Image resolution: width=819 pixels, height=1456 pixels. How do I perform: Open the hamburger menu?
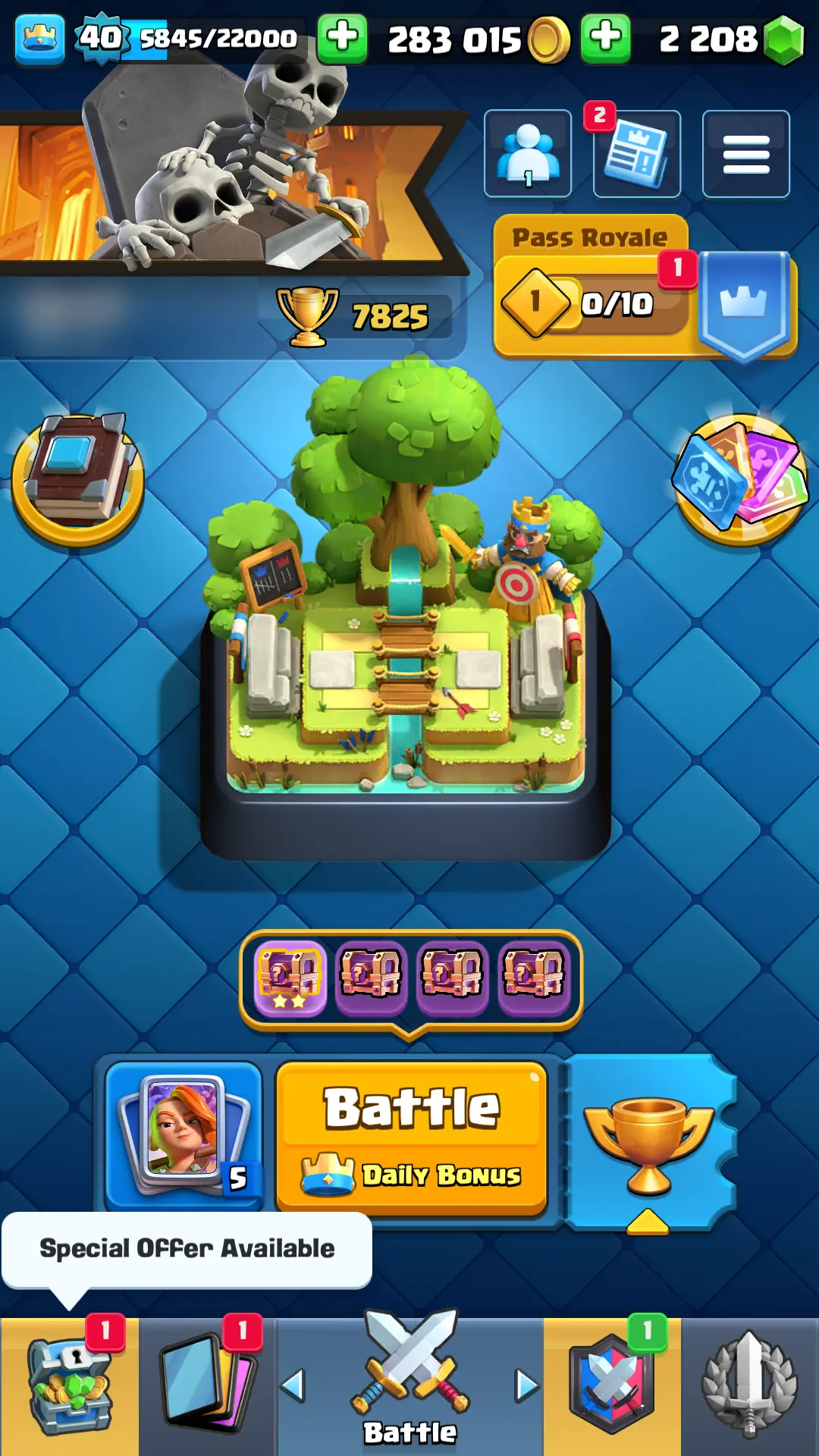point(745,154)
